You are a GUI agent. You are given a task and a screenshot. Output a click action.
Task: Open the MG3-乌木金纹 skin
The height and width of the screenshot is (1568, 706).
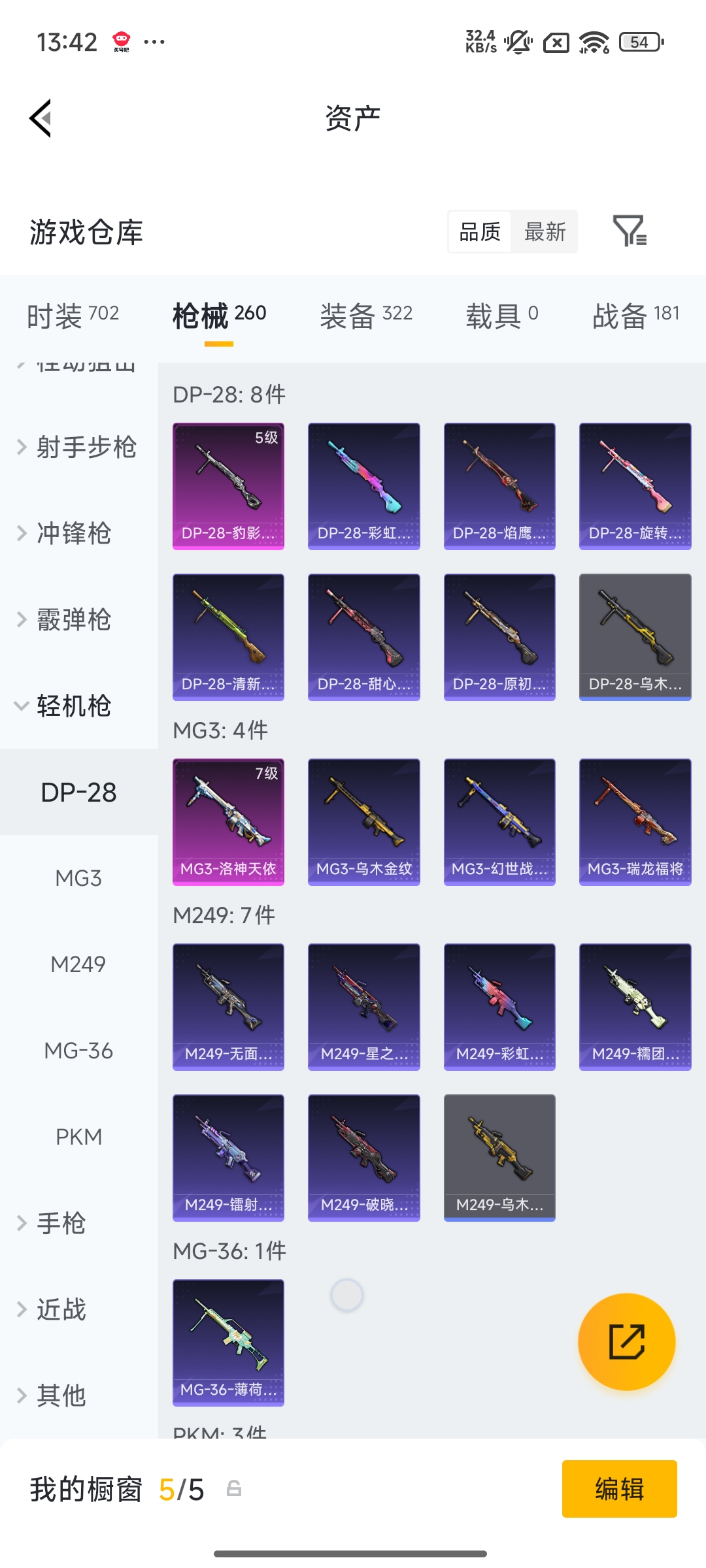363,822
